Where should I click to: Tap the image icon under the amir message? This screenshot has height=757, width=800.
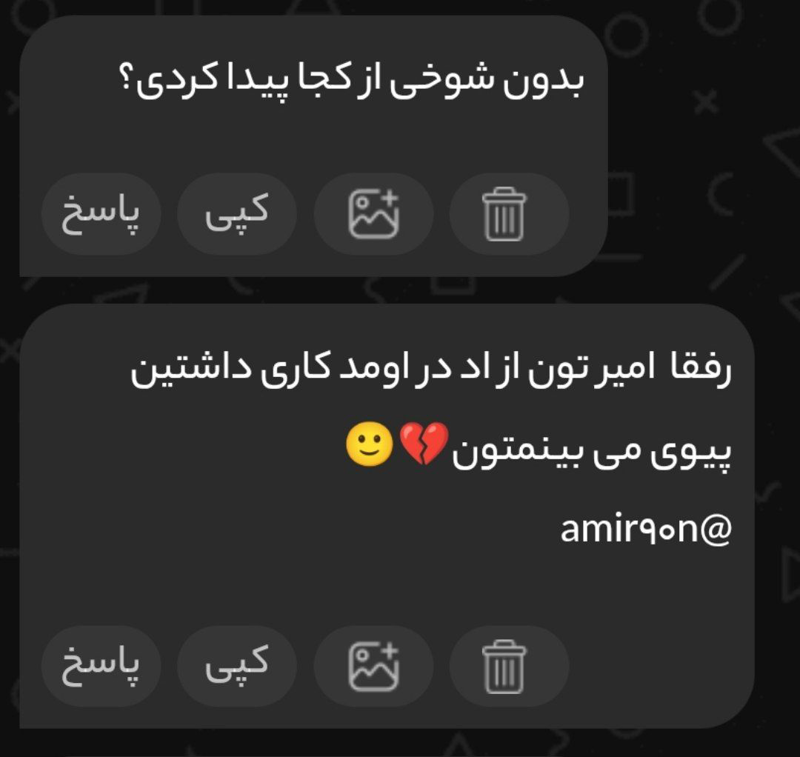tap(372, 665)
